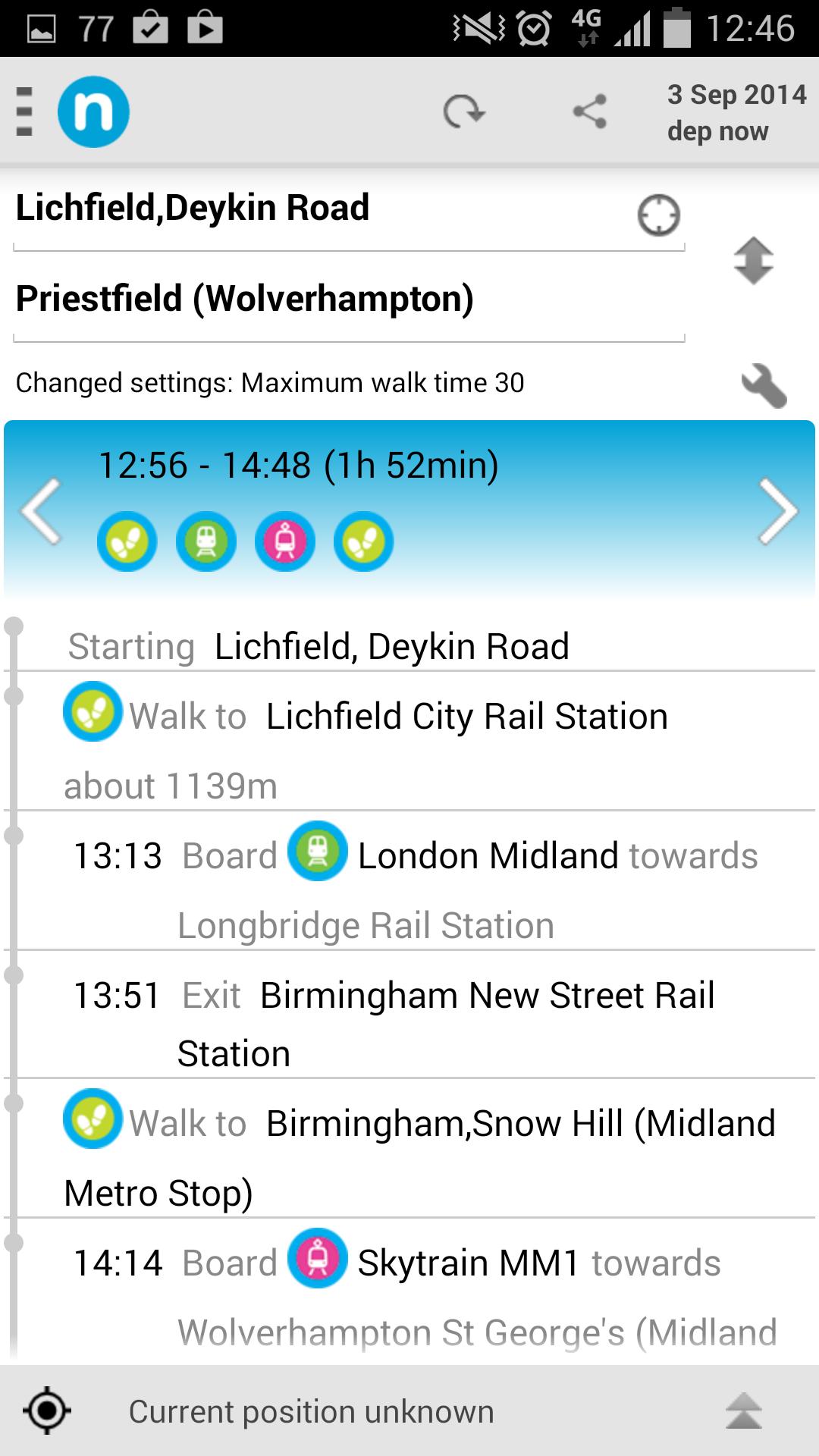The width and height of the screenshot is (819, 1456).
Task: Expand the bottom position panel
Action: click(x=743, y=1410)
